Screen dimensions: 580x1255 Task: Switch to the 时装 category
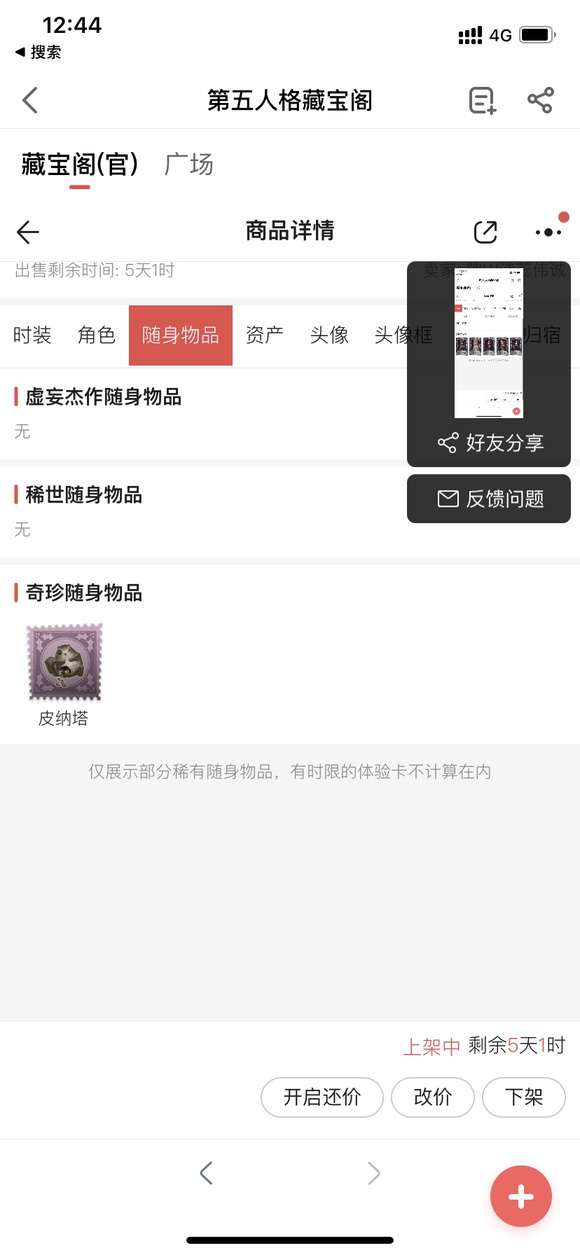coord(32,335)
